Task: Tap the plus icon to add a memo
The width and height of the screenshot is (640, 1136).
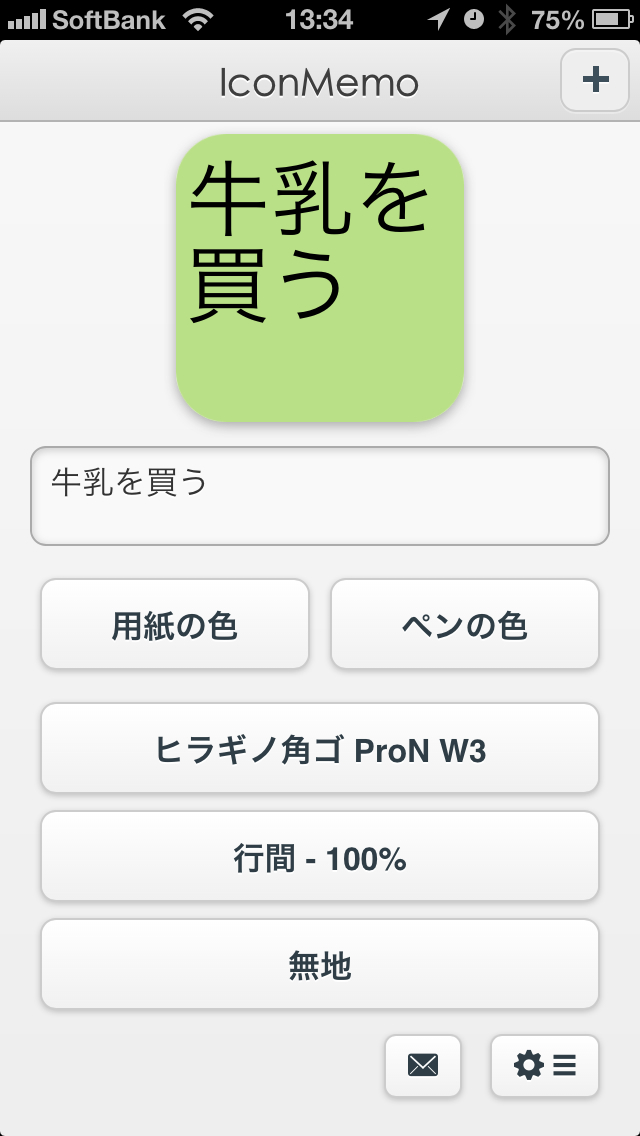Action: [x=595, y=79]
